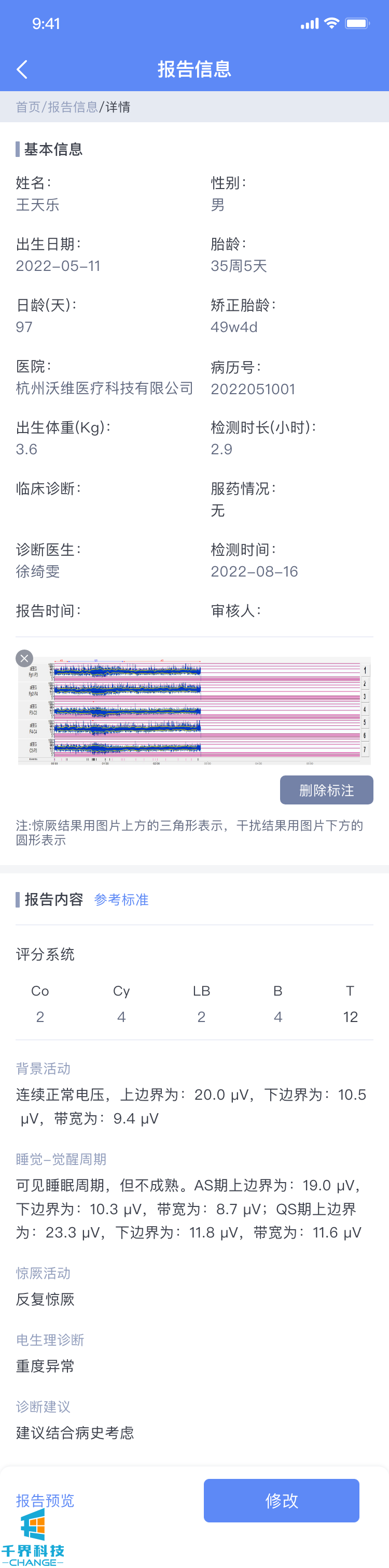Tap 修改 to edit the report
This screenshot has height=1568, width=389.
click(281, 1500)
